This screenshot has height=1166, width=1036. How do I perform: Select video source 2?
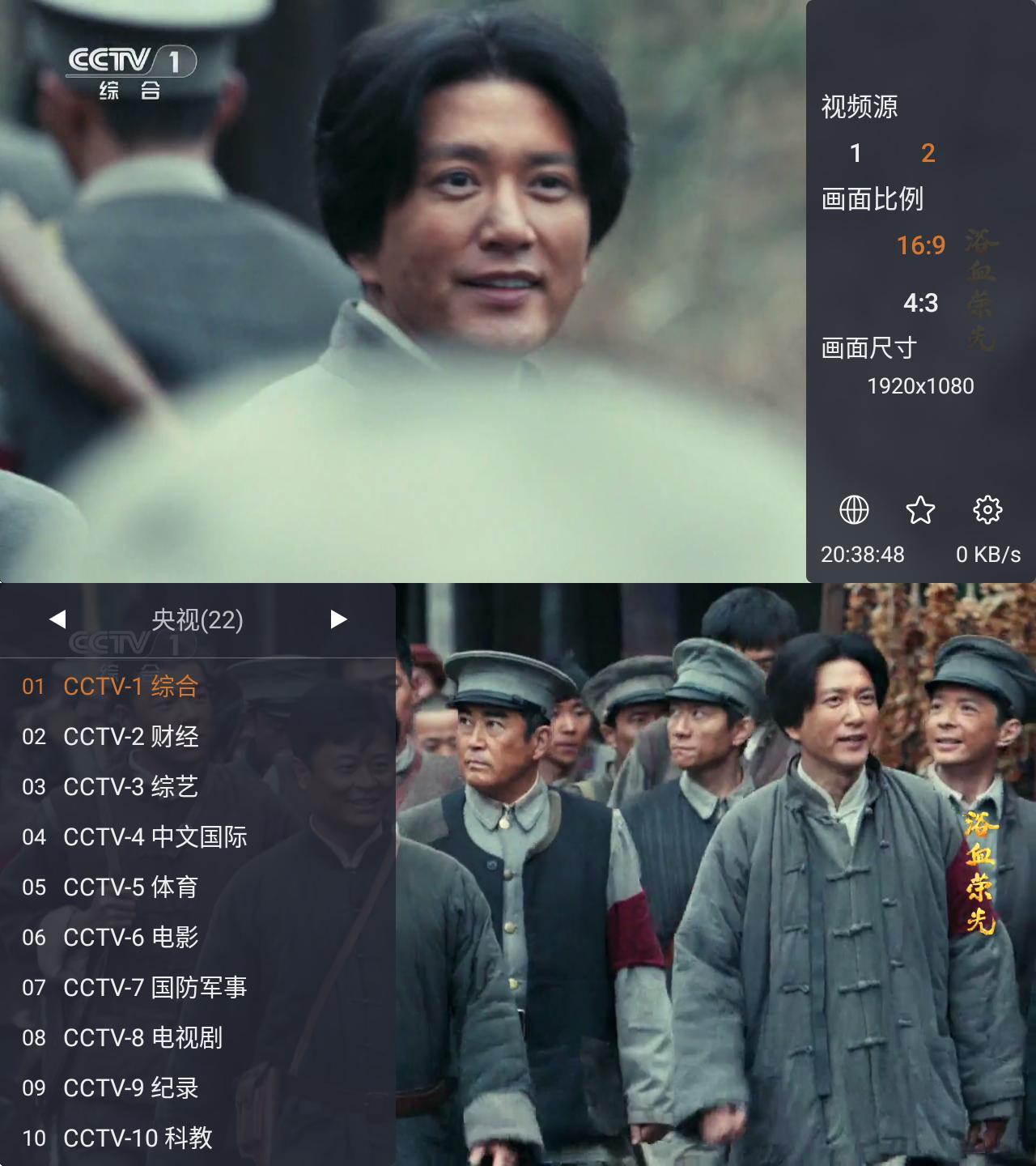coord(928,153)
